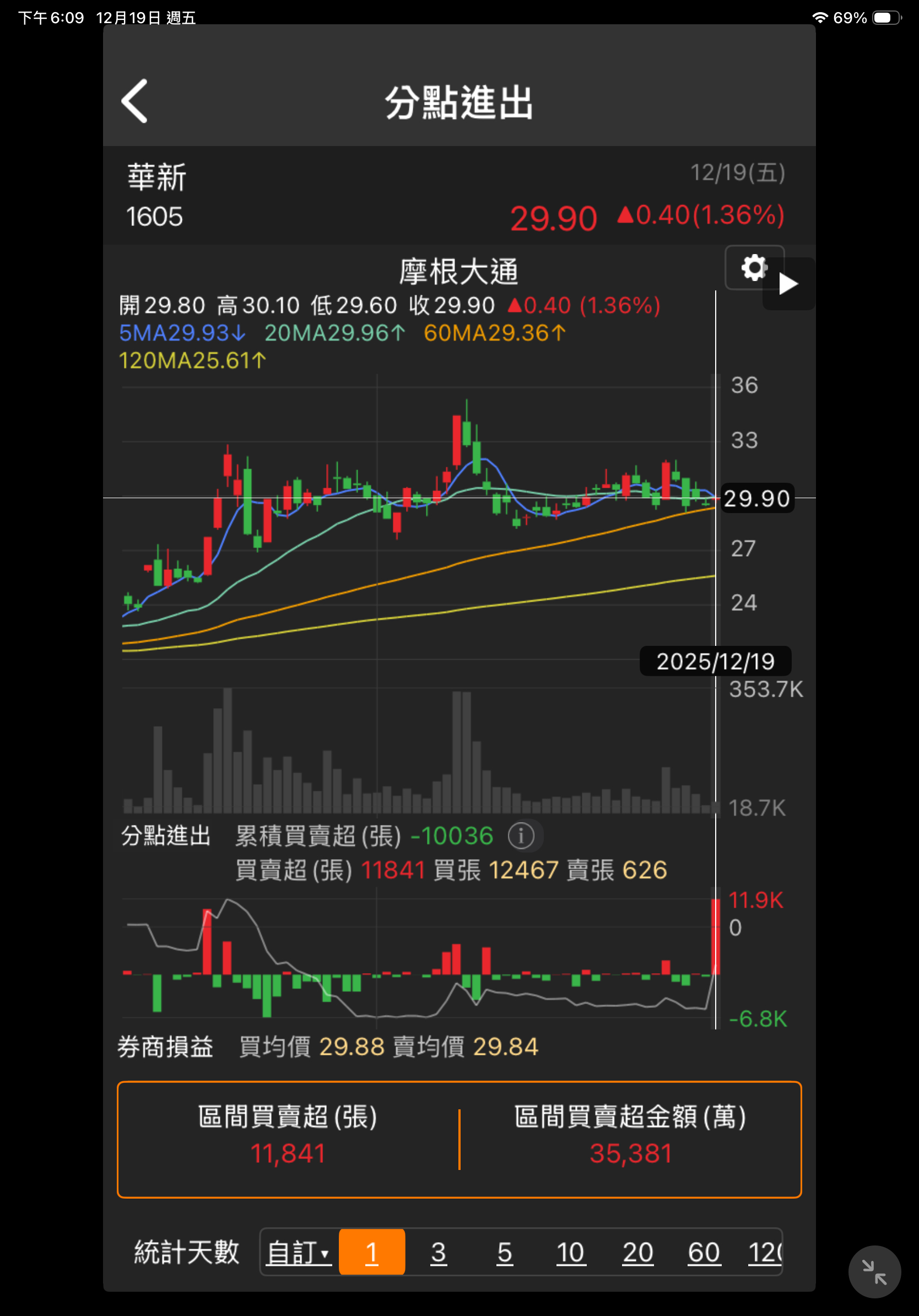The image size is (919, 1316).
Task: Choose the 60 days statistics option
Action: coord(704,1253)
